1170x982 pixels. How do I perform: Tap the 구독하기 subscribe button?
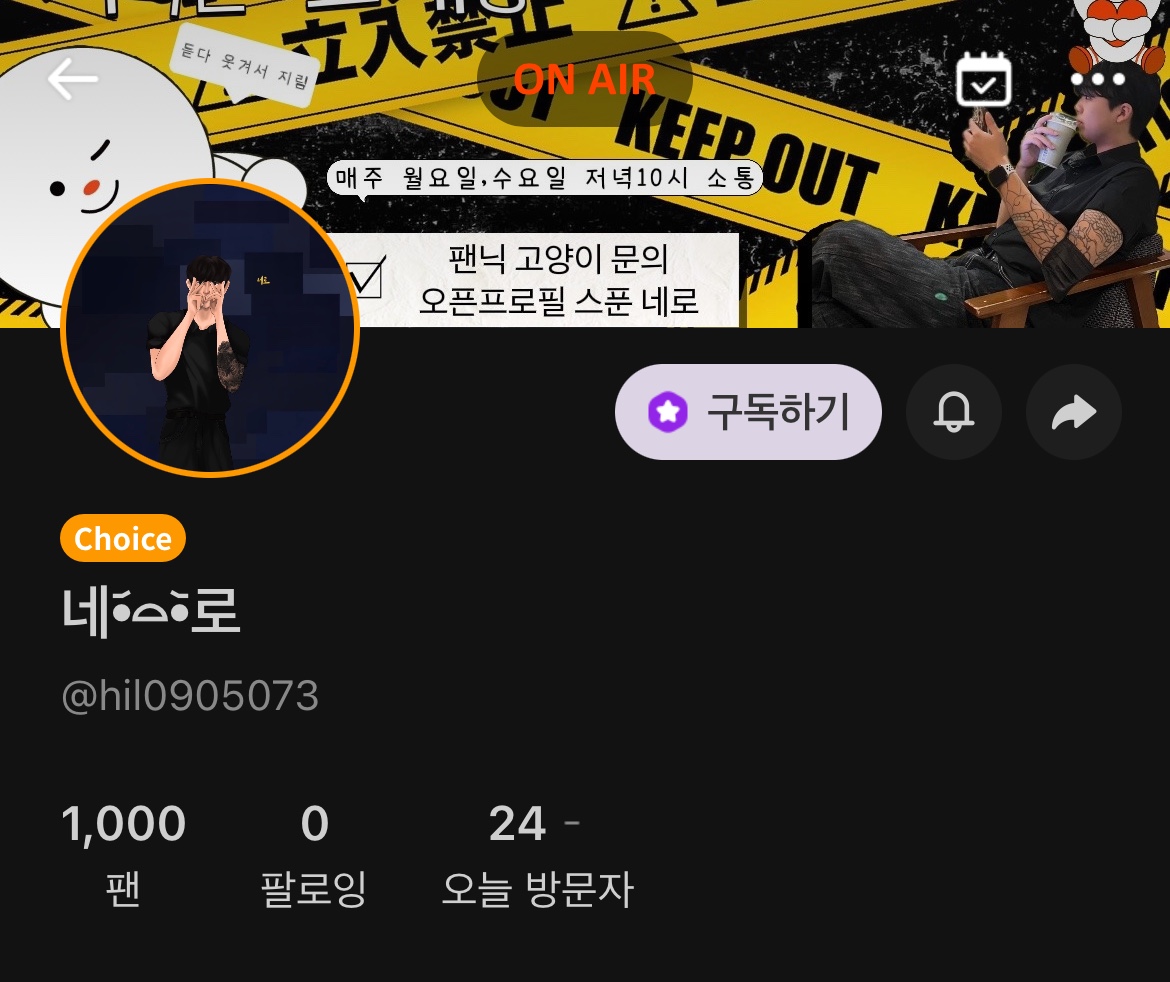coord(748,412)
